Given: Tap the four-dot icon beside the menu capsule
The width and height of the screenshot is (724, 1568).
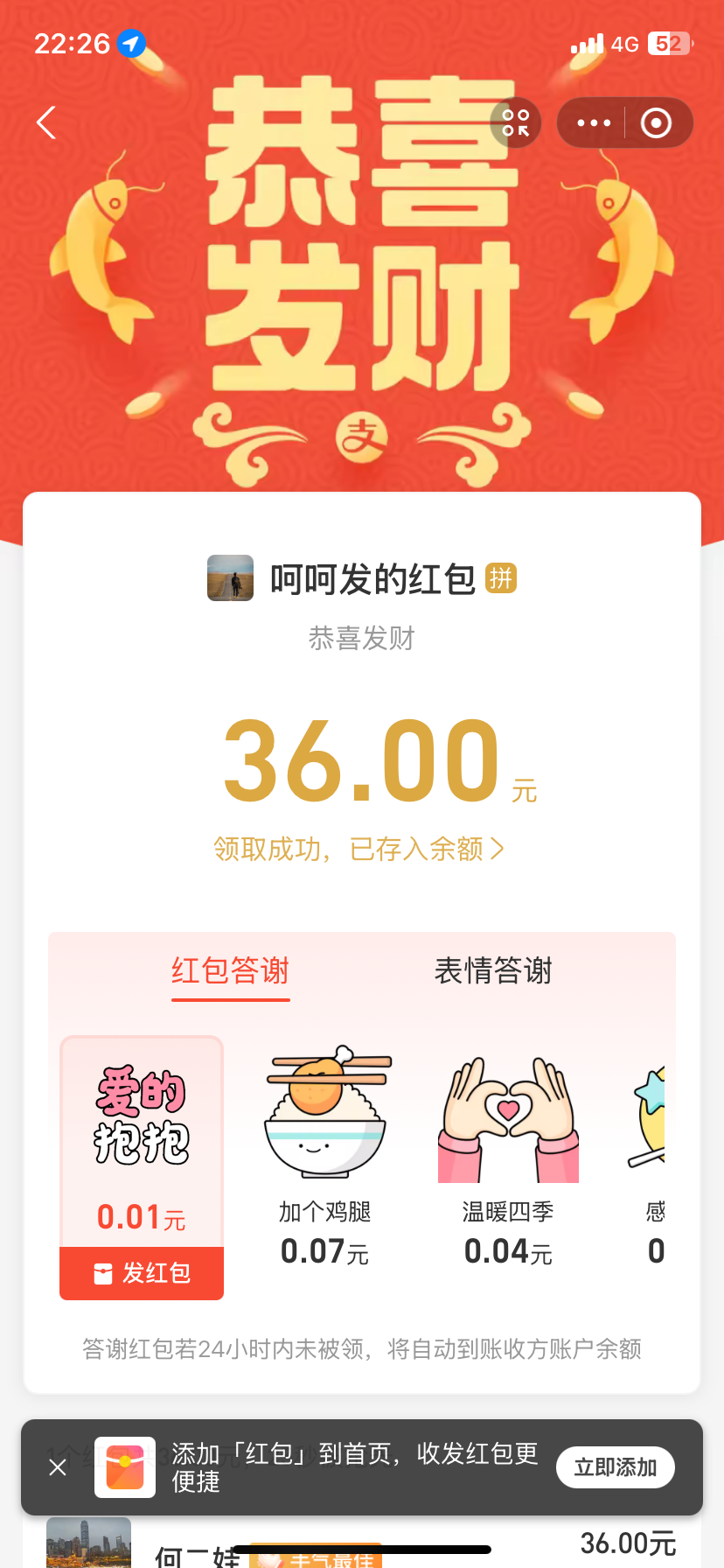Looking at the screenshot, I should (516, 123).
